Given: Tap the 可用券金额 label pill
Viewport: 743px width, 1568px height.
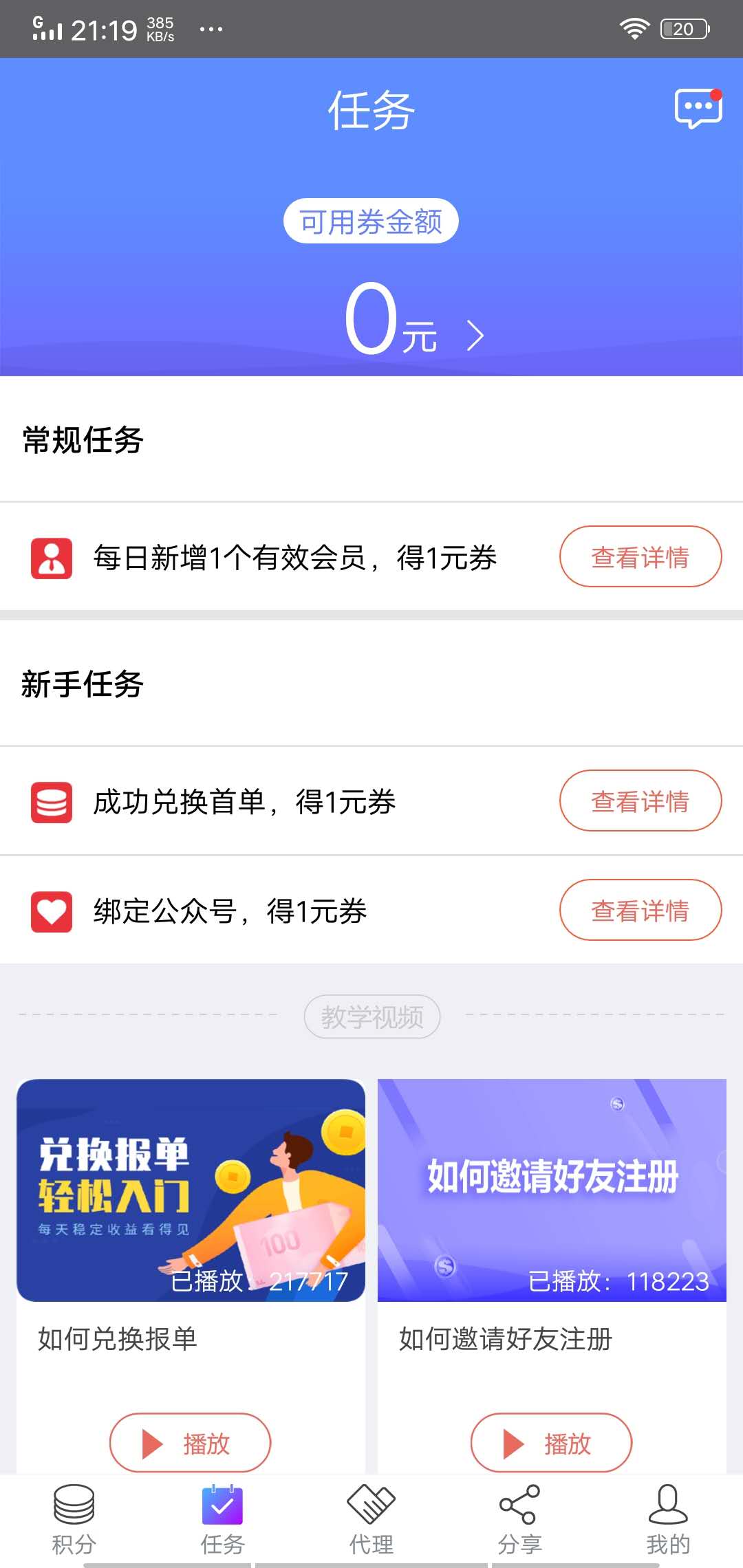Looking at the screenshot, I should [371, 220].
